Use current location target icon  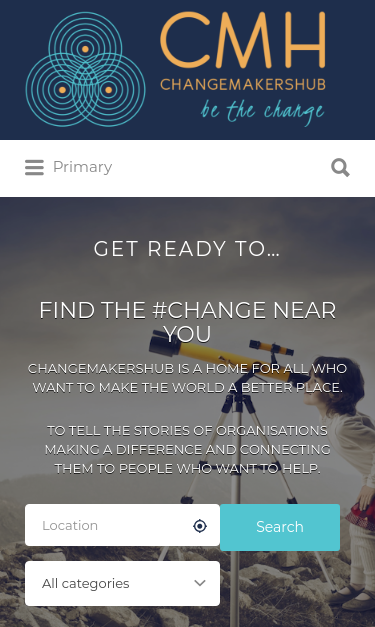pos(200,526)
